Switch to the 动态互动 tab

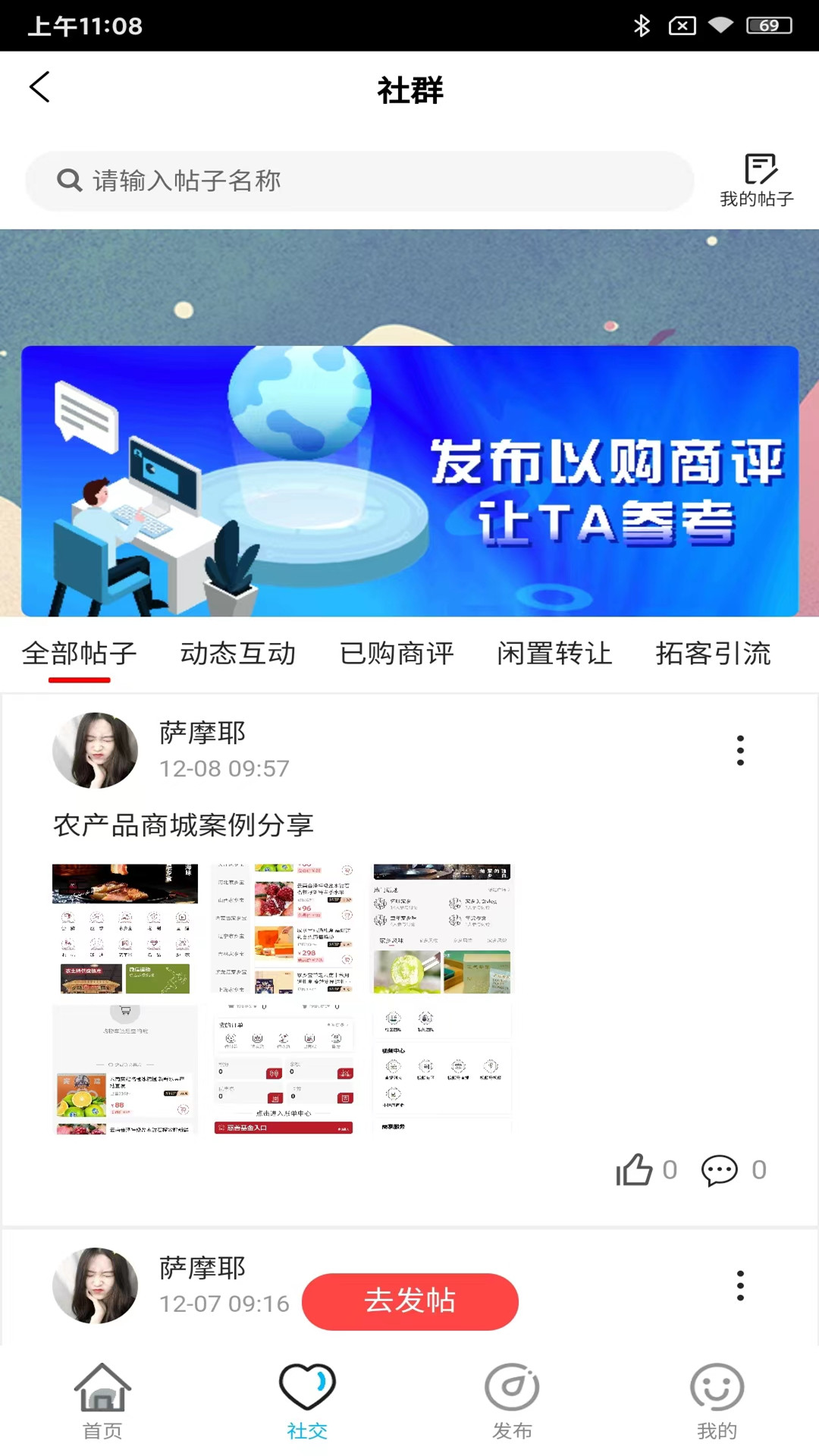[237, 654]
